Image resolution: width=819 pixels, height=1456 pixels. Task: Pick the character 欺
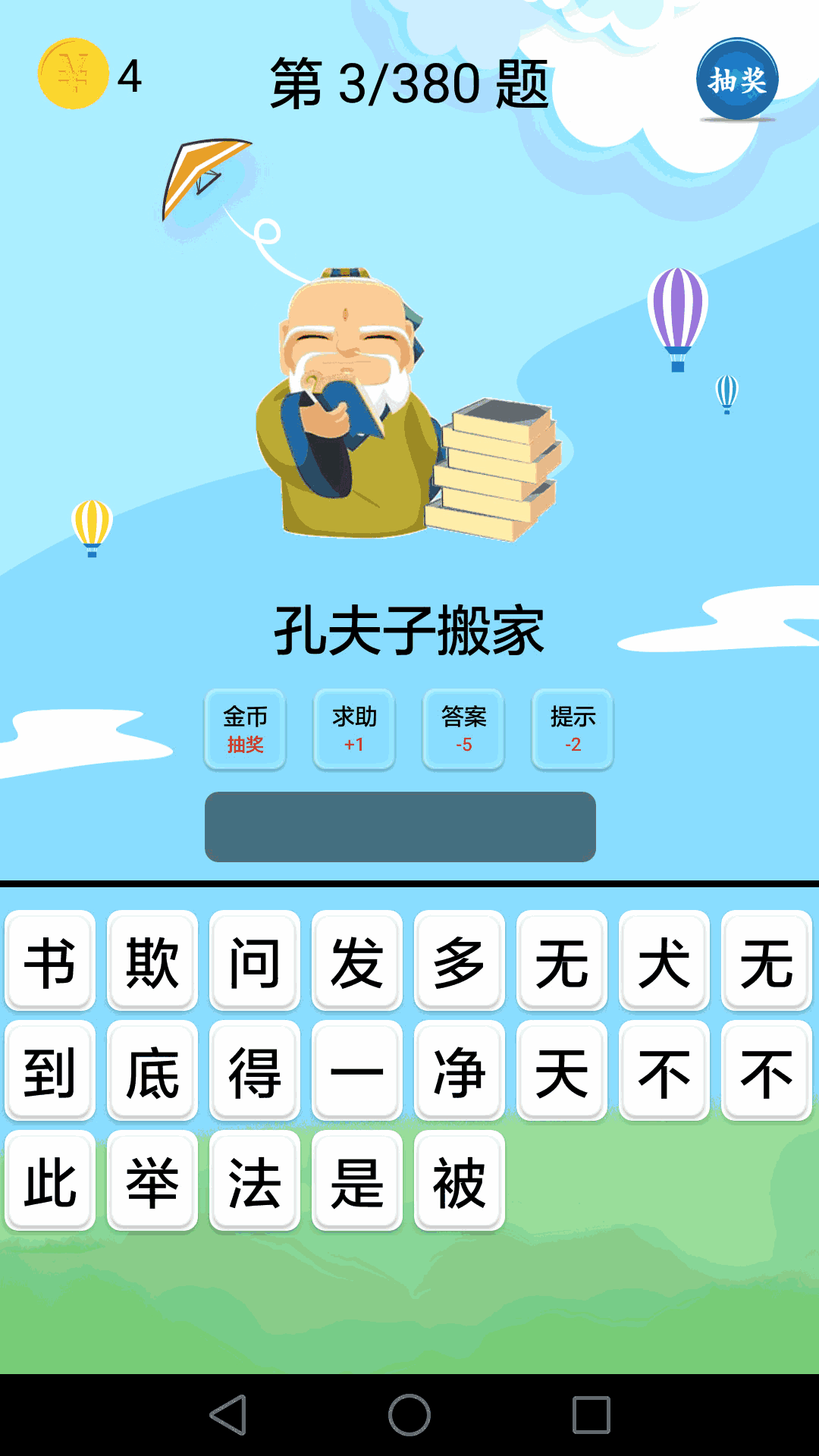tap(152, 961)
